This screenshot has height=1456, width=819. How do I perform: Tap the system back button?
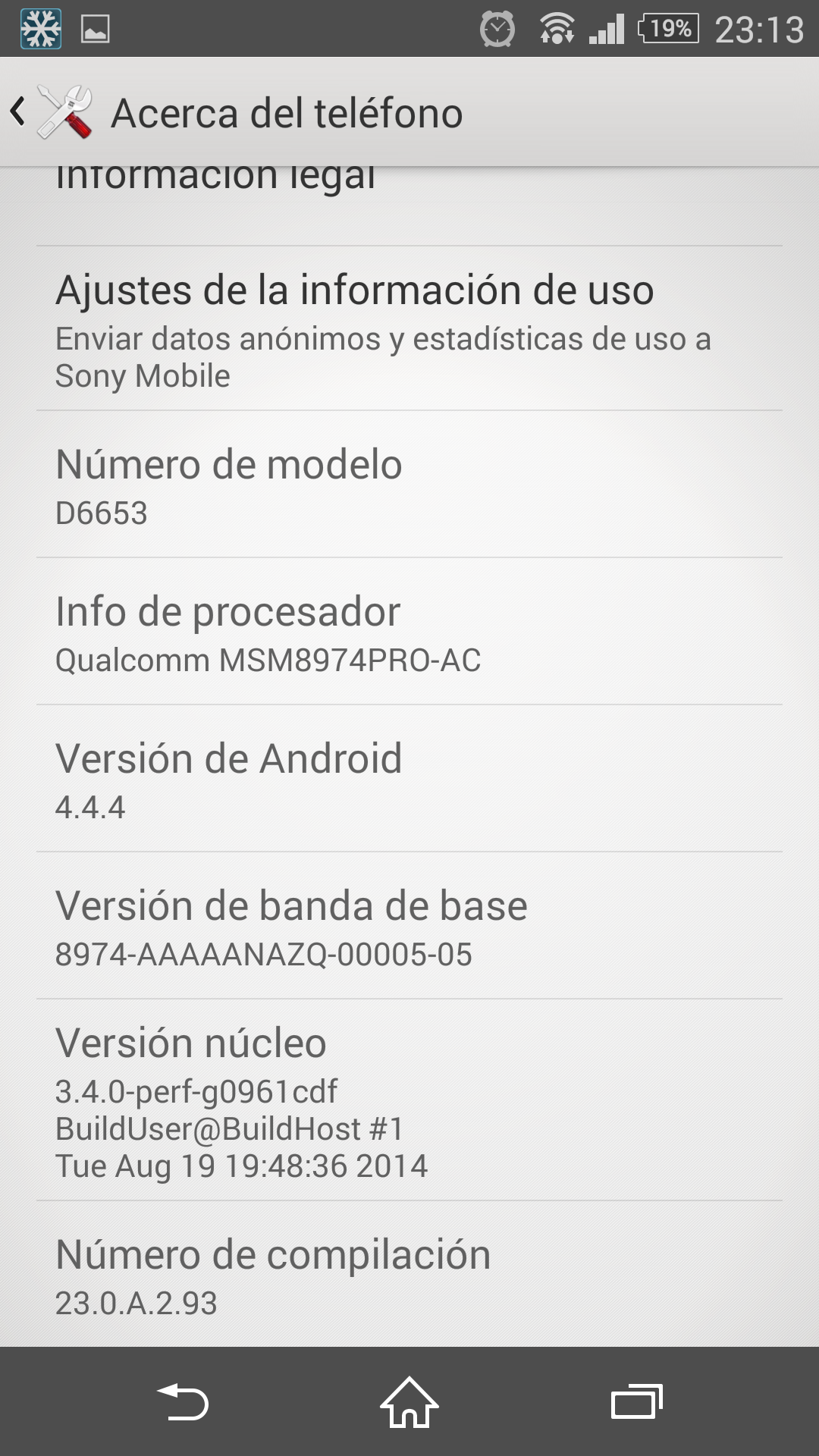[x=182, y=1401]
